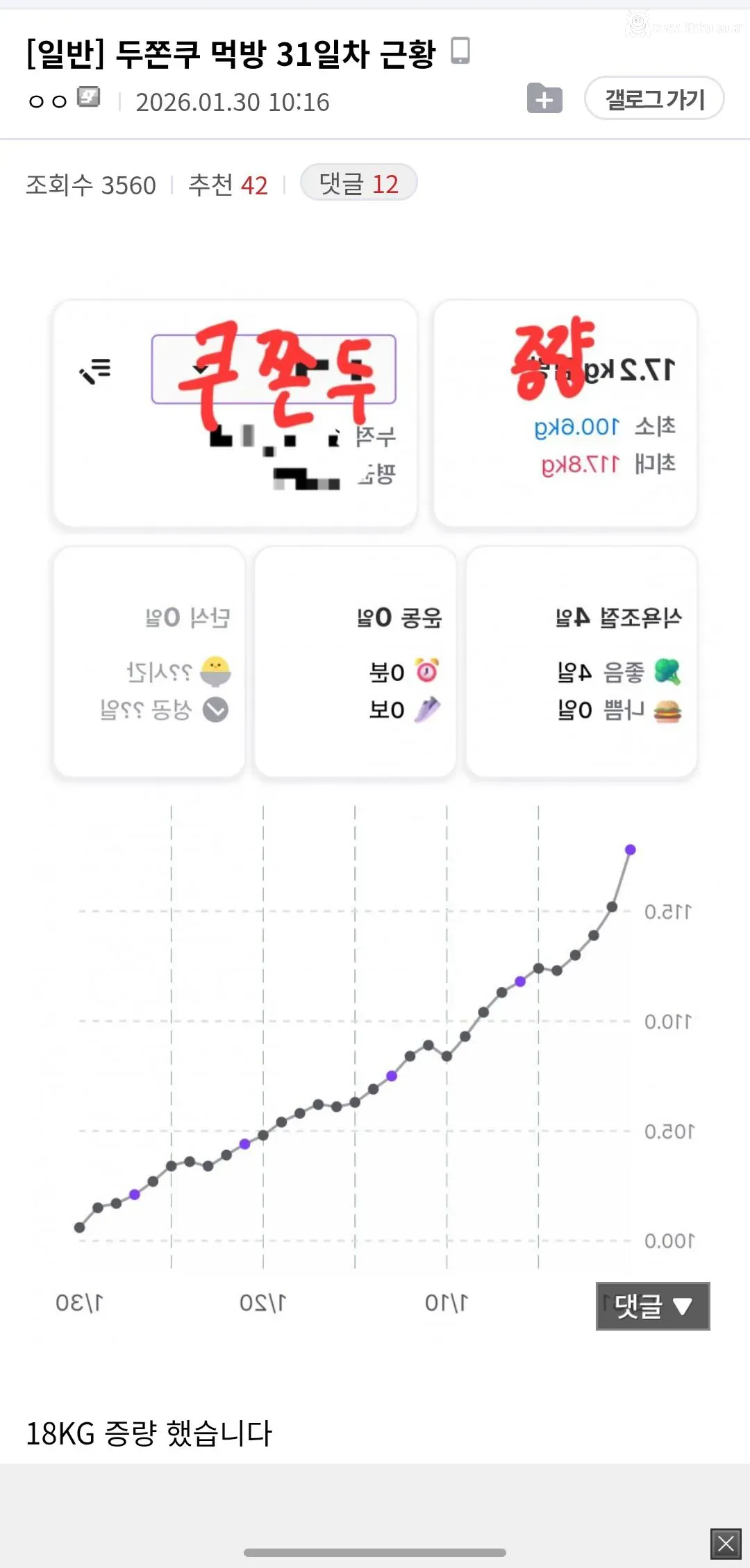Open the 댓글 12 comments badge

(358, 182)
